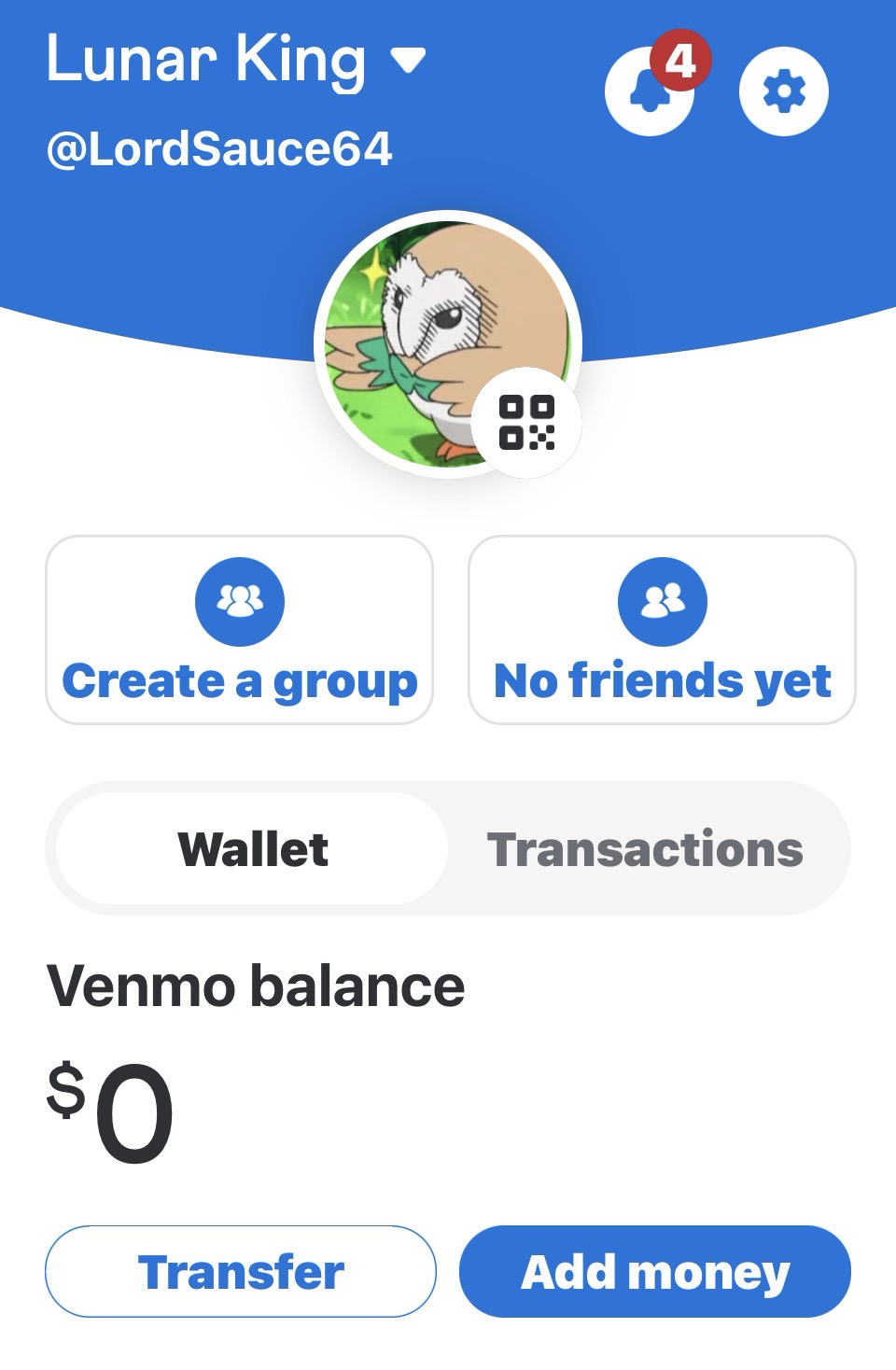Switch to the Transactions tab
The image size is (896, 1370).
click(645, 849)
